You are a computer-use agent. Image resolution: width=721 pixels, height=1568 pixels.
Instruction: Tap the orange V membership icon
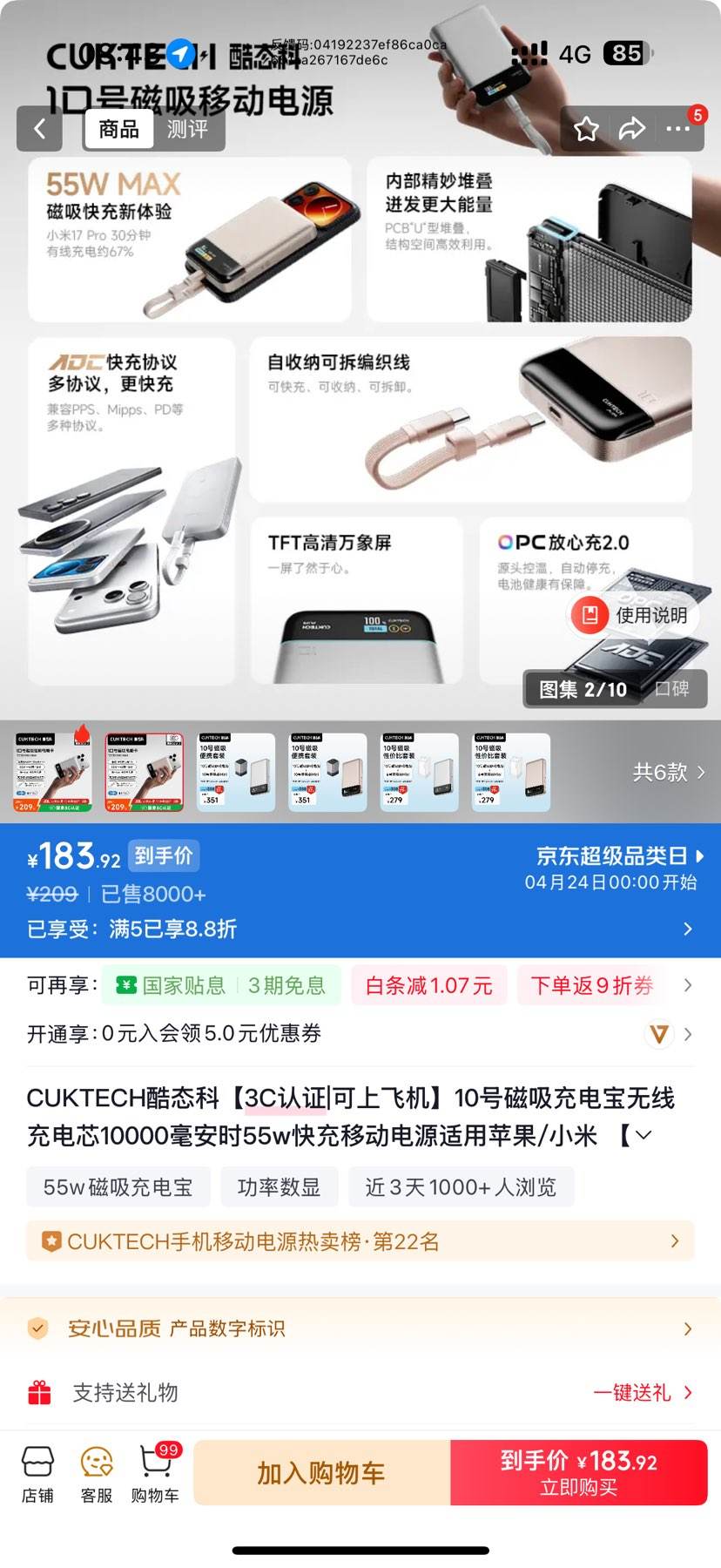[659, 1035]
